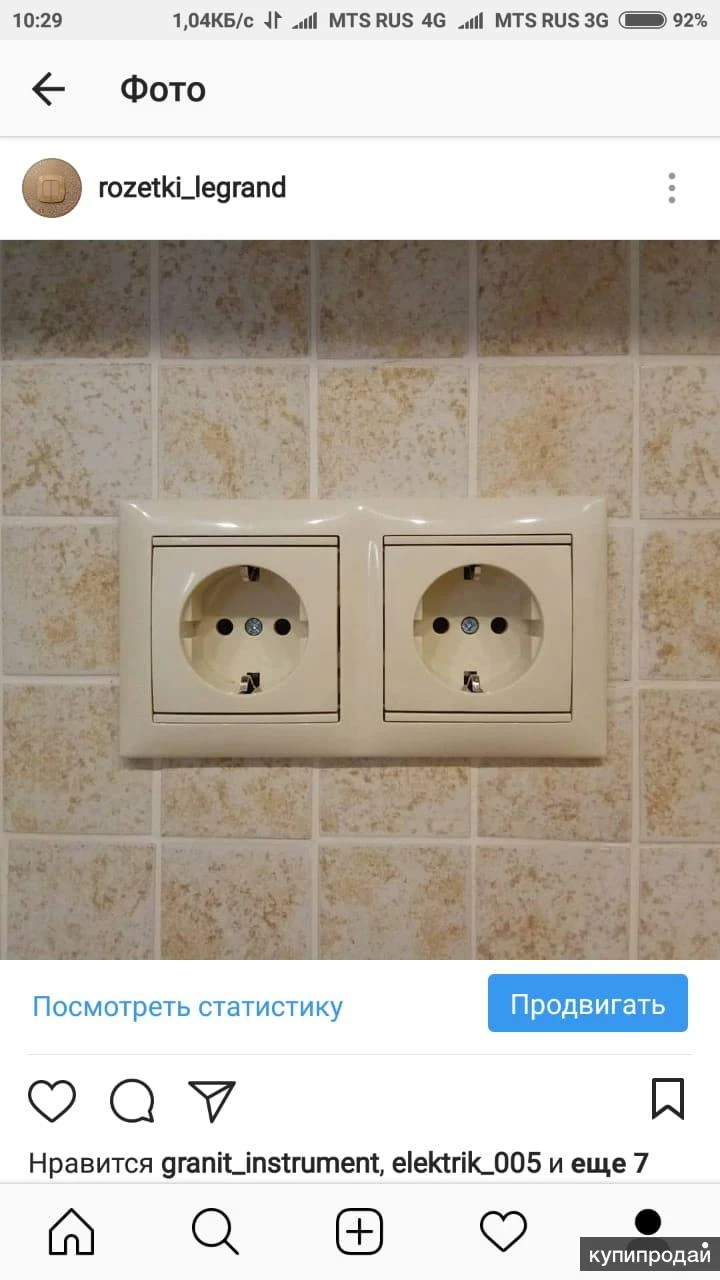Tap the Продвигать button
The height and width of the screenshot is (1280, 720).
[x=587, y=1003]
